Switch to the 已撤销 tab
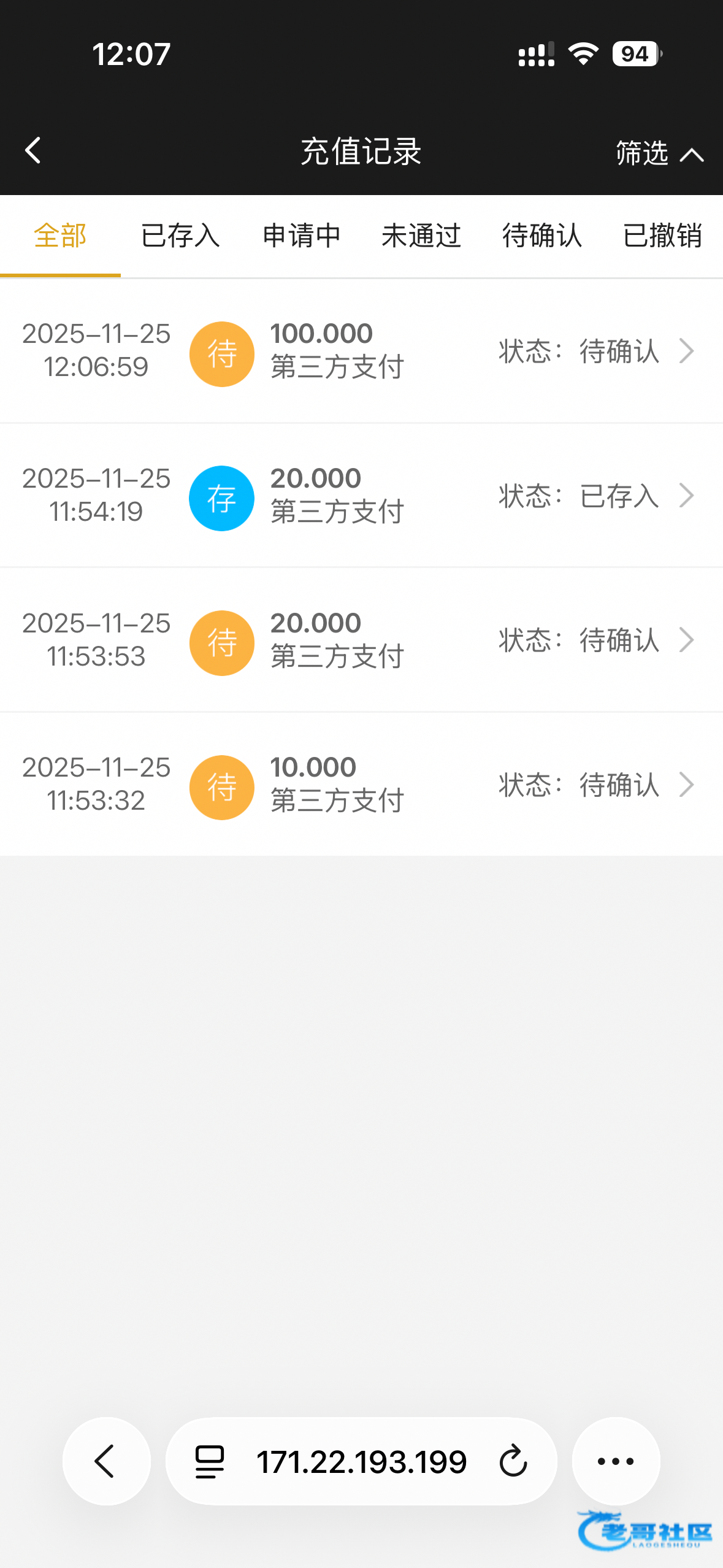Screen dimensions: 723x1568 click(662, 236)
